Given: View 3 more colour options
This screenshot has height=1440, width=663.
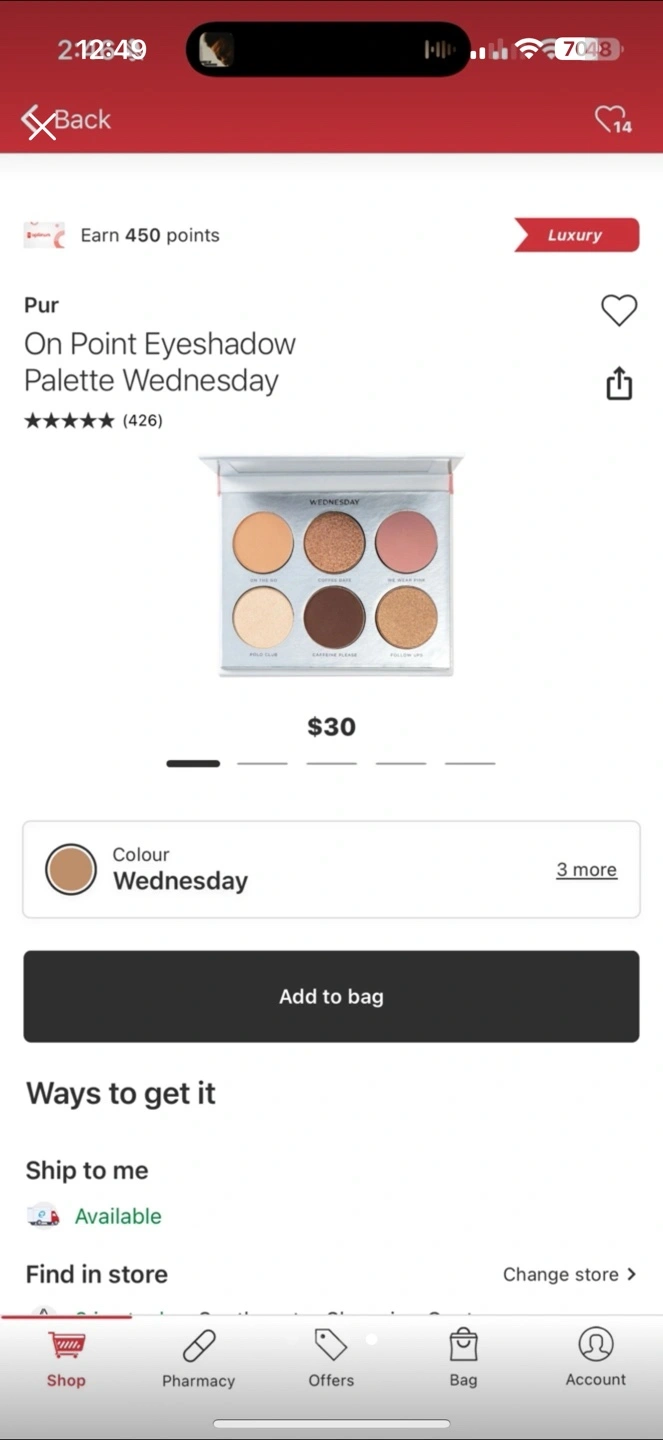Looking at the screenshot, I should (586, 870).
